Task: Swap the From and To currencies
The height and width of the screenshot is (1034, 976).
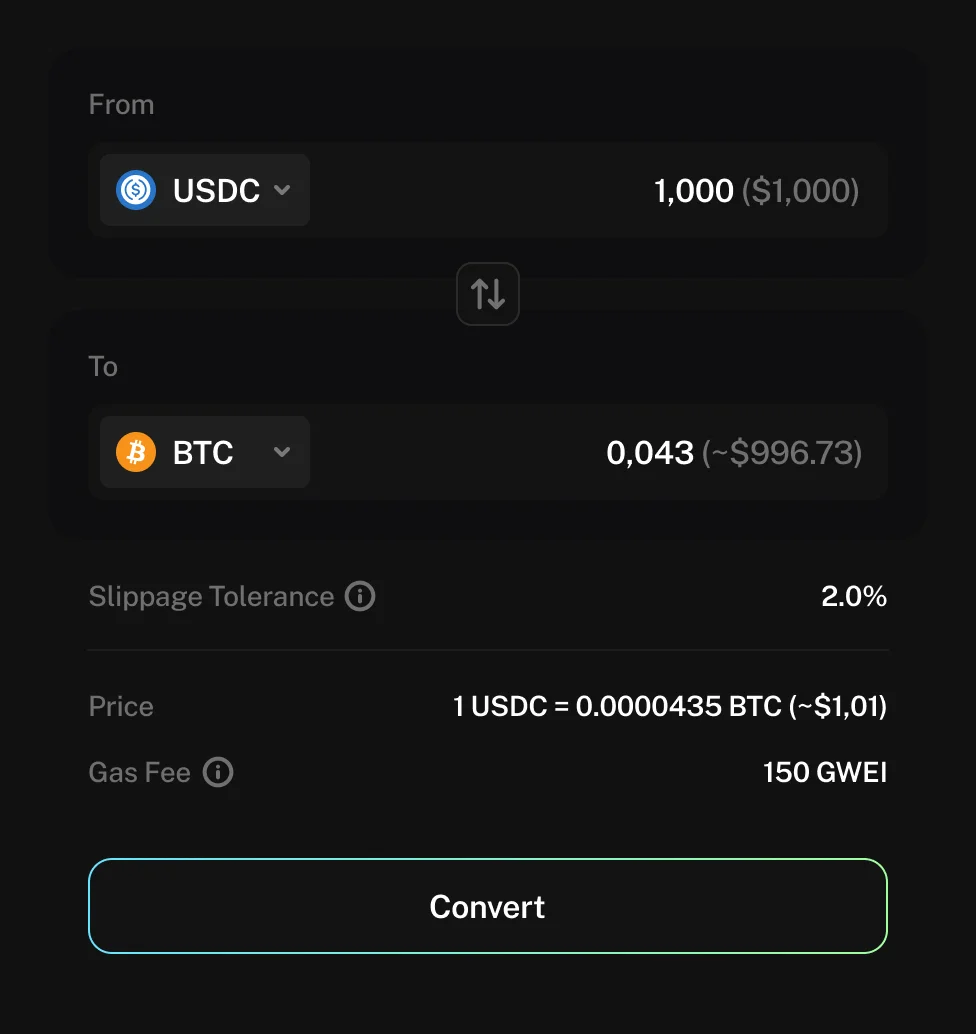Action: tap(488, 294)
